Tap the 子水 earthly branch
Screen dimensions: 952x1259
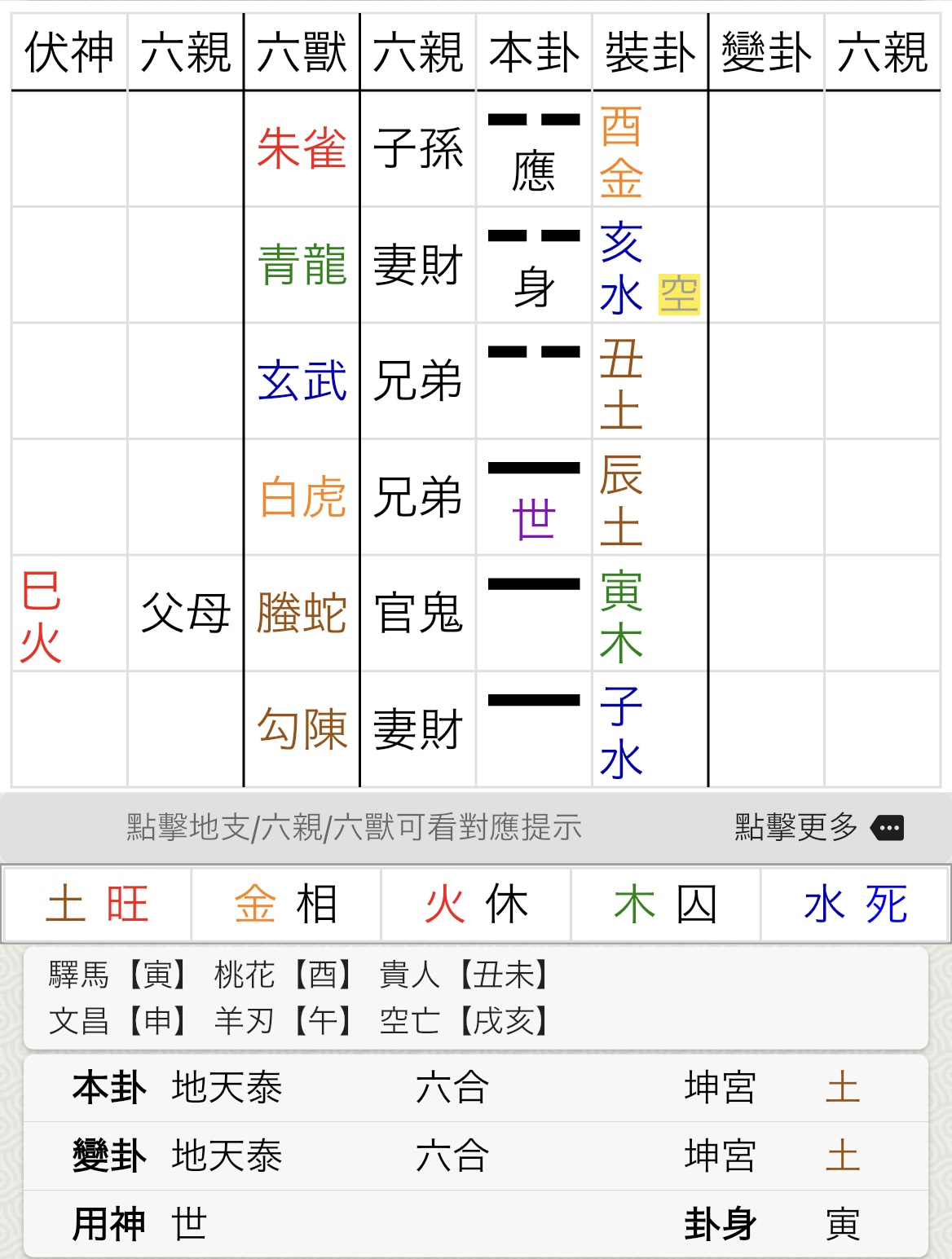click(x=621, y=732)
